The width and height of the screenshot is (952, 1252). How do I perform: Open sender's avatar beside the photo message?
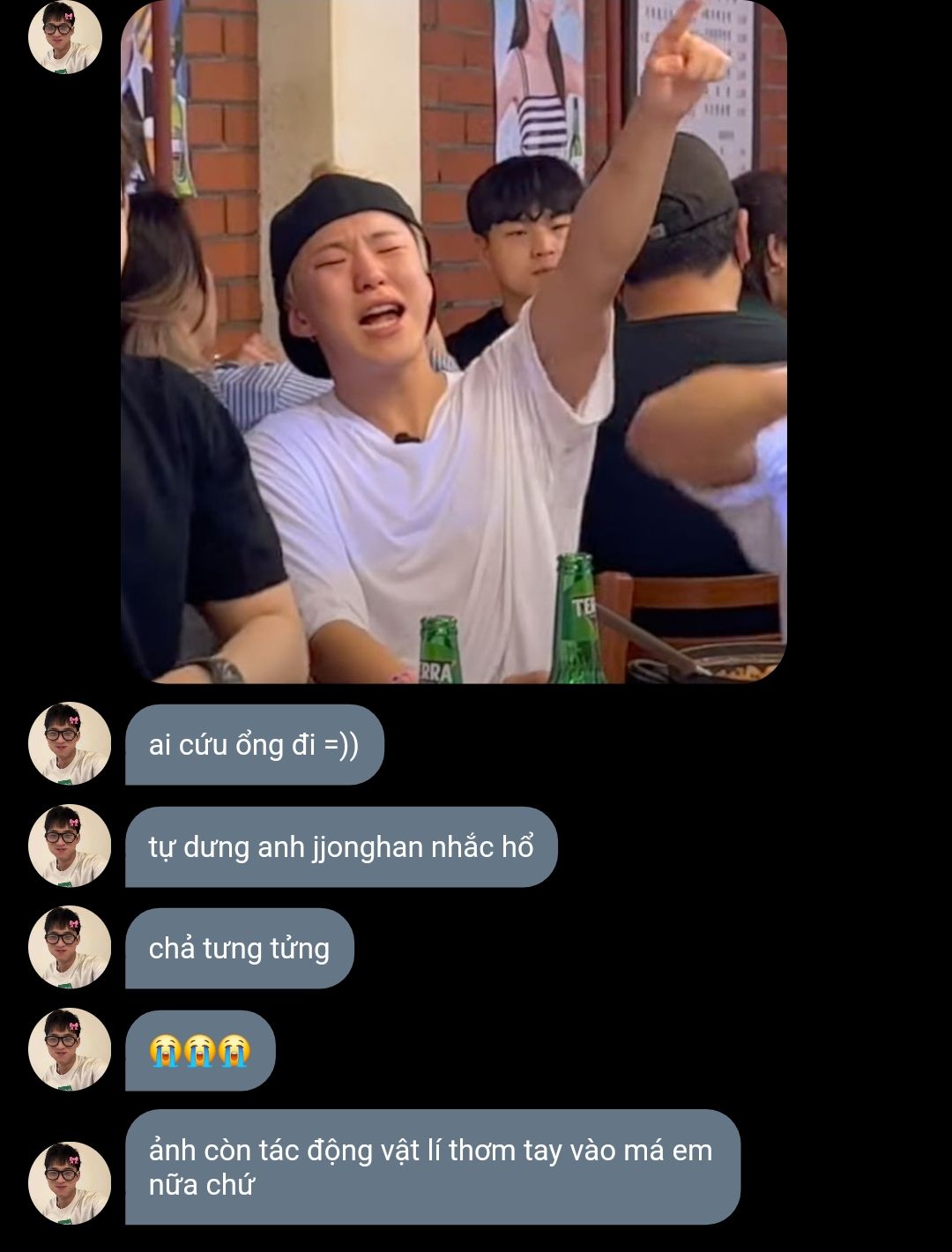tap(65, 37)
